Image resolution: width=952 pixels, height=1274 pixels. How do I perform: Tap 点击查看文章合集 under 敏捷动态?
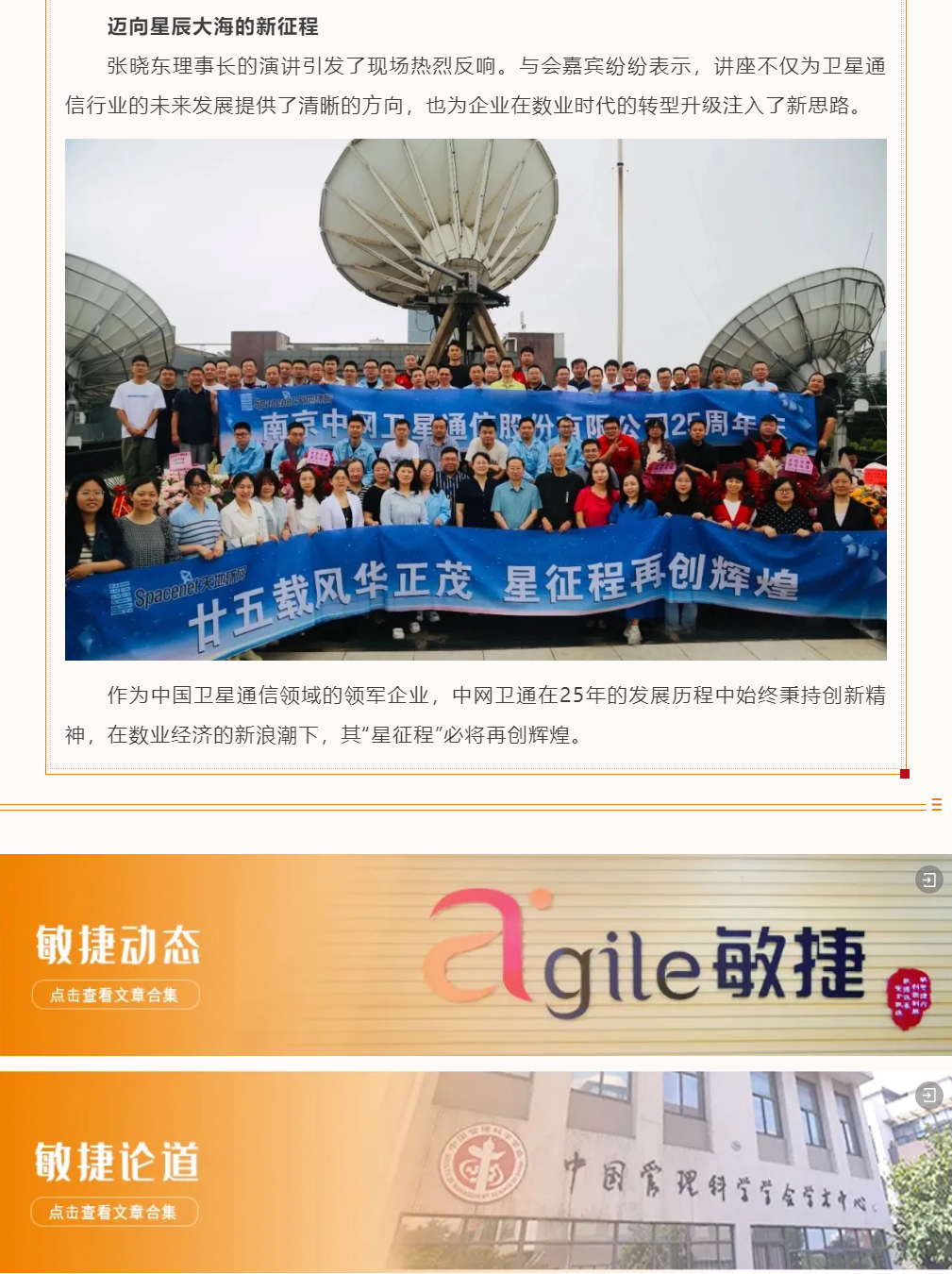click(115, 995)
